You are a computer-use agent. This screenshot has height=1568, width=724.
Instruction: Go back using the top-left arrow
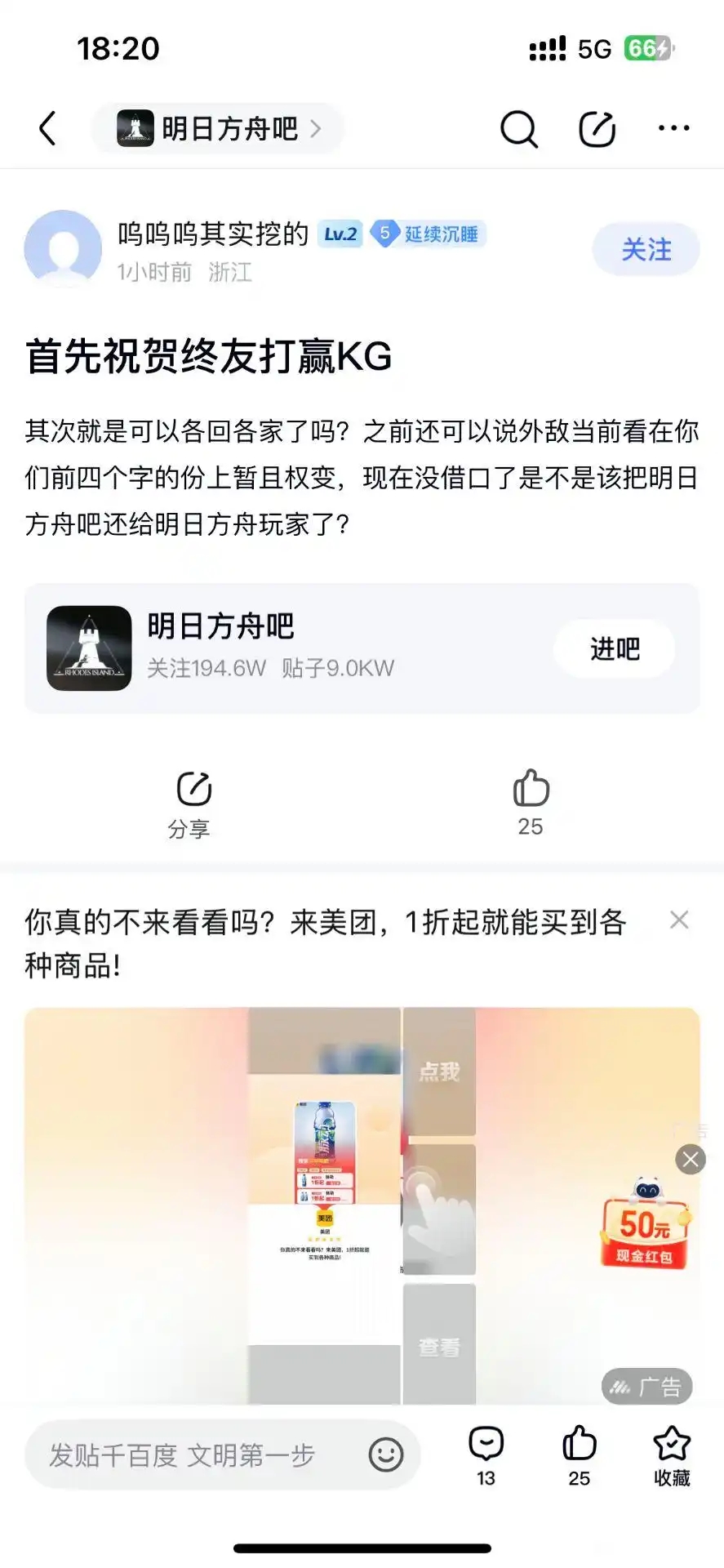point(48,129)
